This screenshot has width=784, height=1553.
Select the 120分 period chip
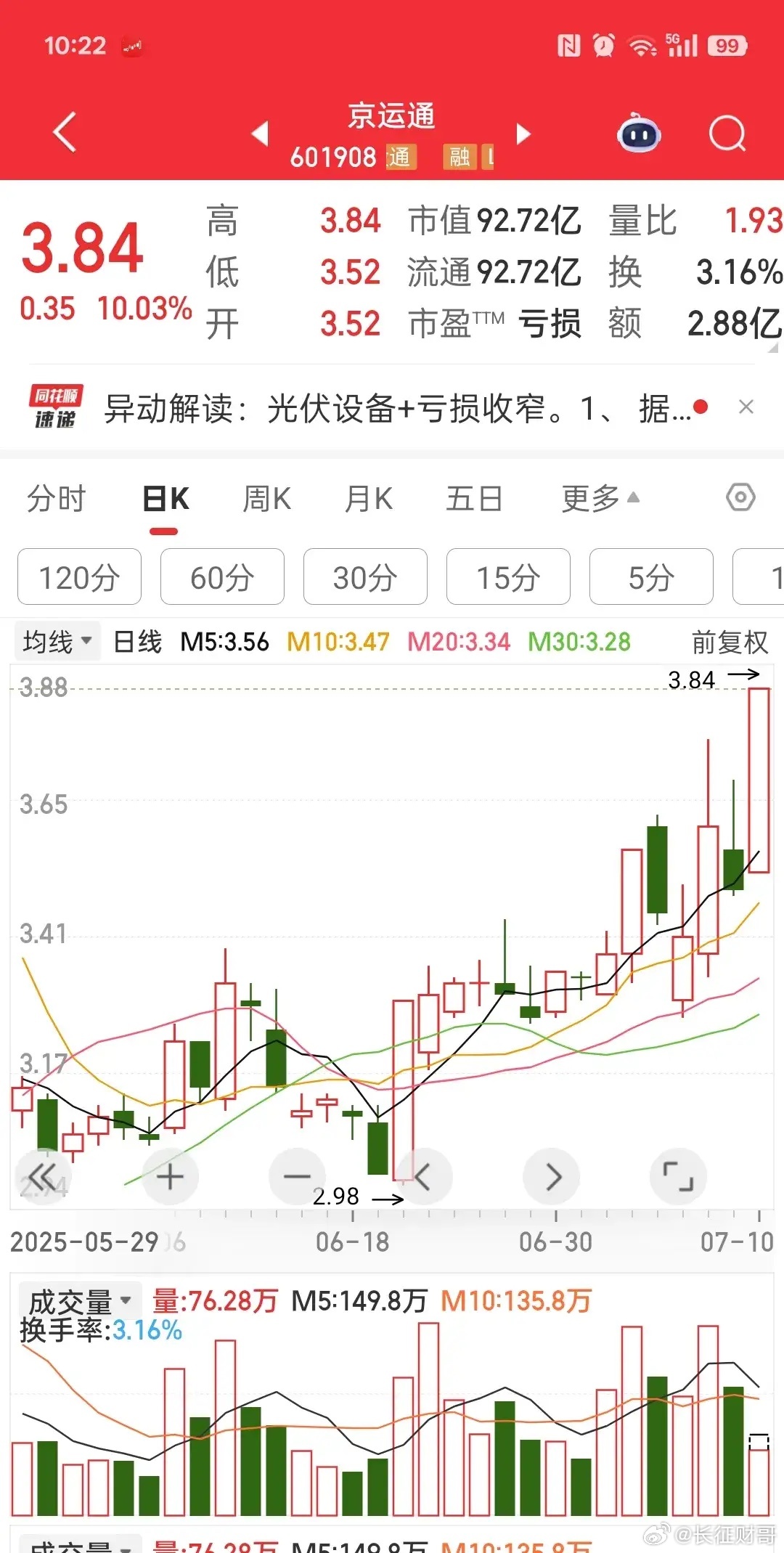coord(79,577)
